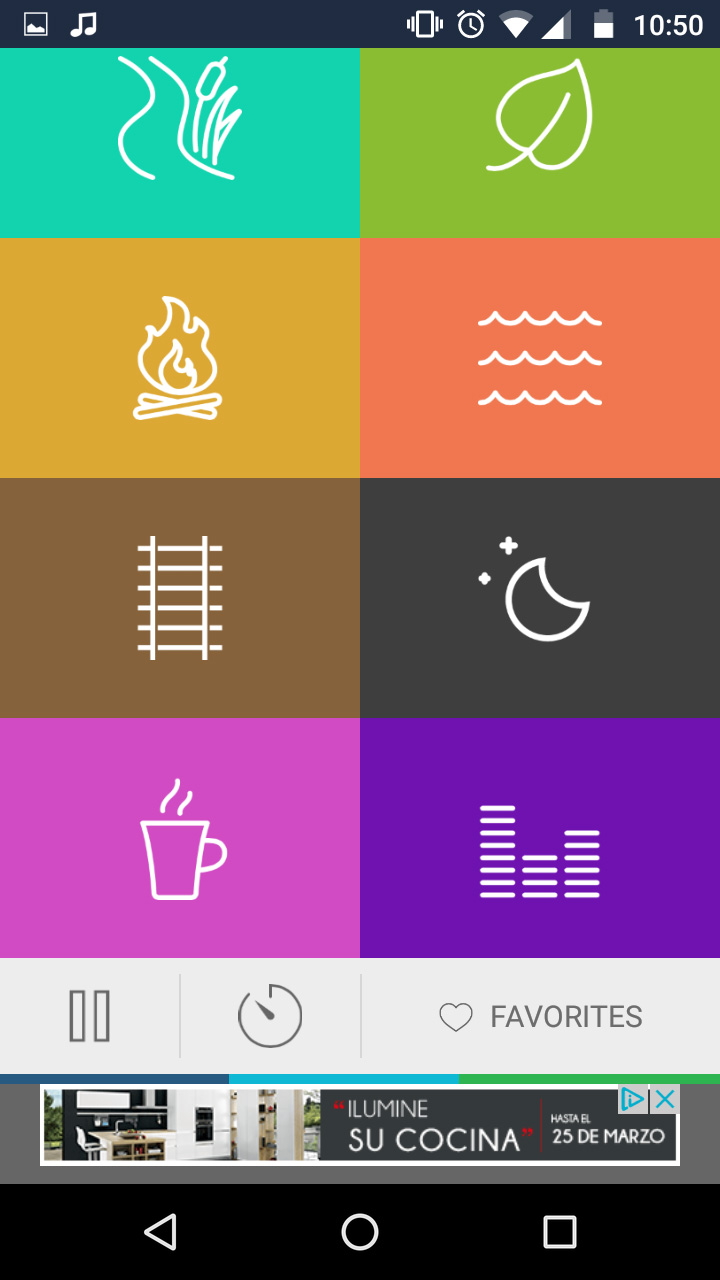Screen dimensions: 720x1280
Task: Play the coffee cup sound
Action: 180,838
